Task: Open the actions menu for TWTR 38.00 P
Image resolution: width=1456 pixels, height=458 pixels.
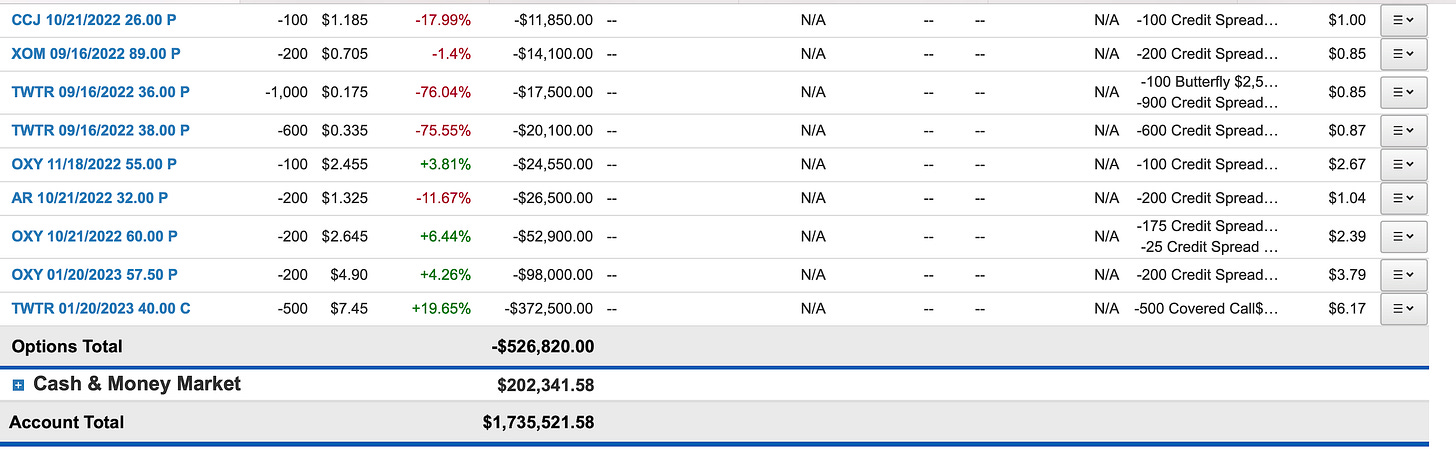Action: click(1403, 130)
